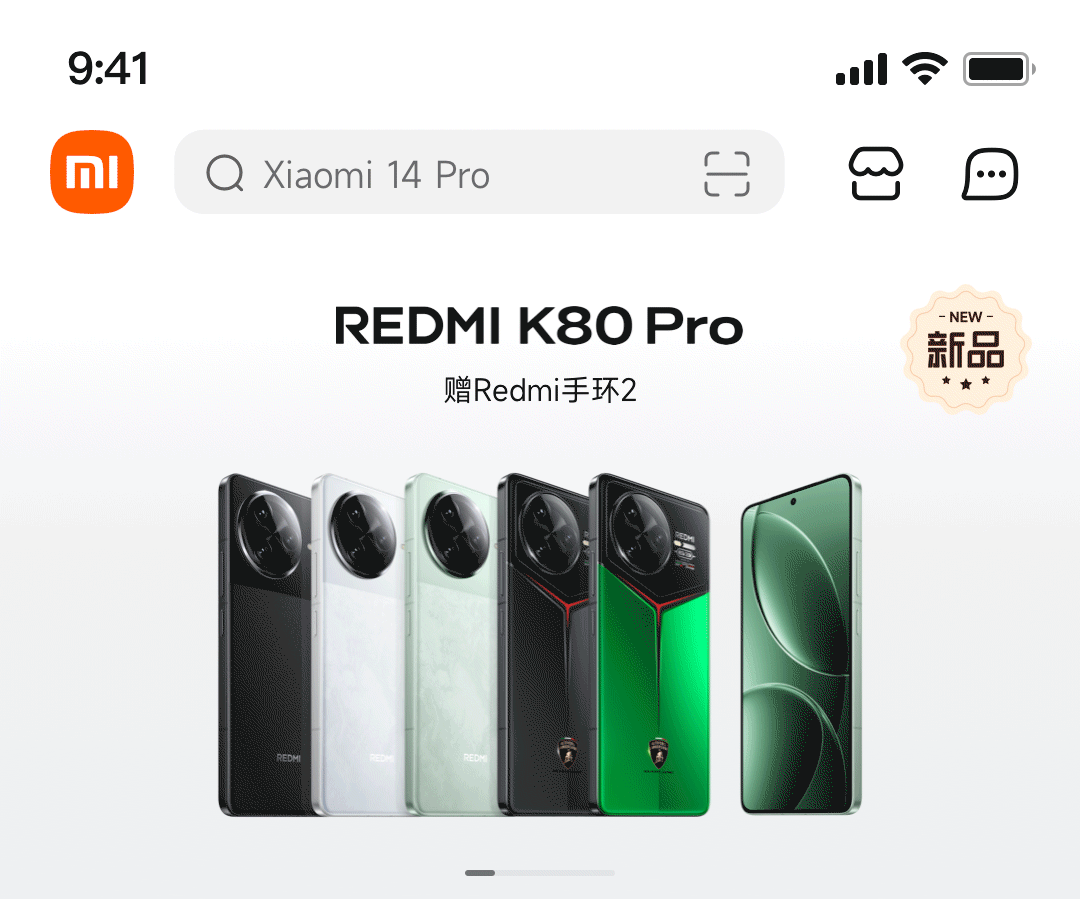Tap the Mi logo button
Image resolution: width=1080 pixels, height=899 pixels.
point(92,172)
